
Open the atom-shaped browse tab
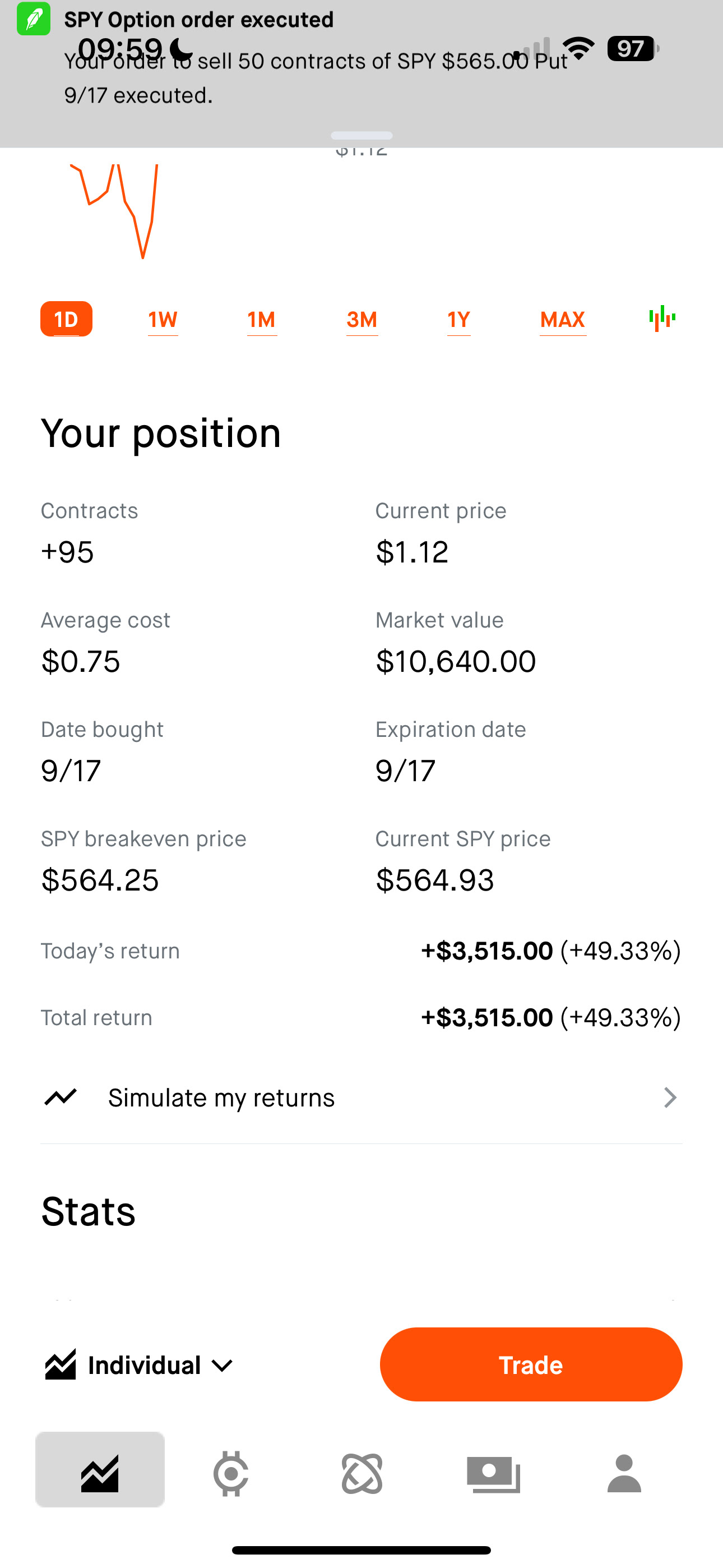click(x=362, y=1474)
